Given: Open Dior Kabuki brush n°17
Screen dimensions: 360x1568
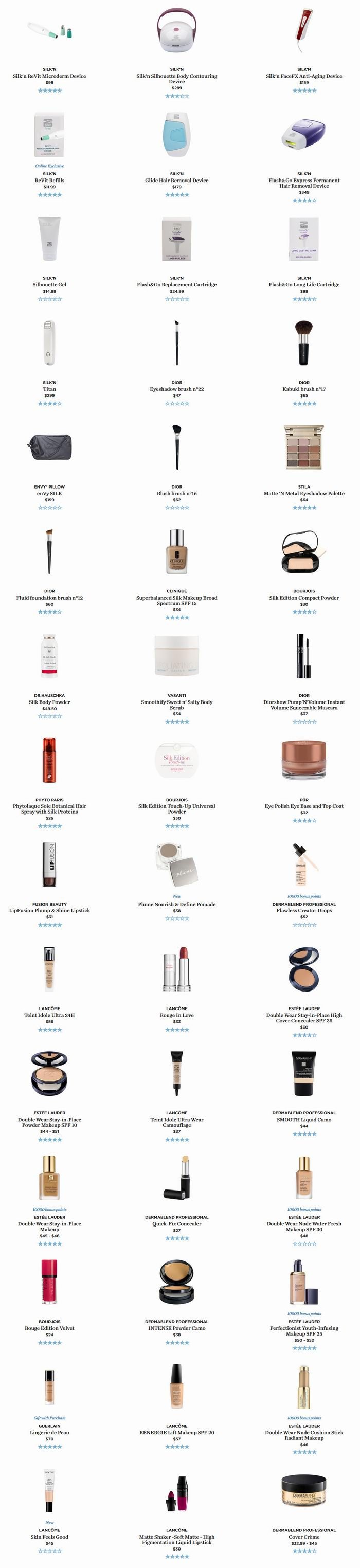Looking at the screenshot, I should pos(303,389).
